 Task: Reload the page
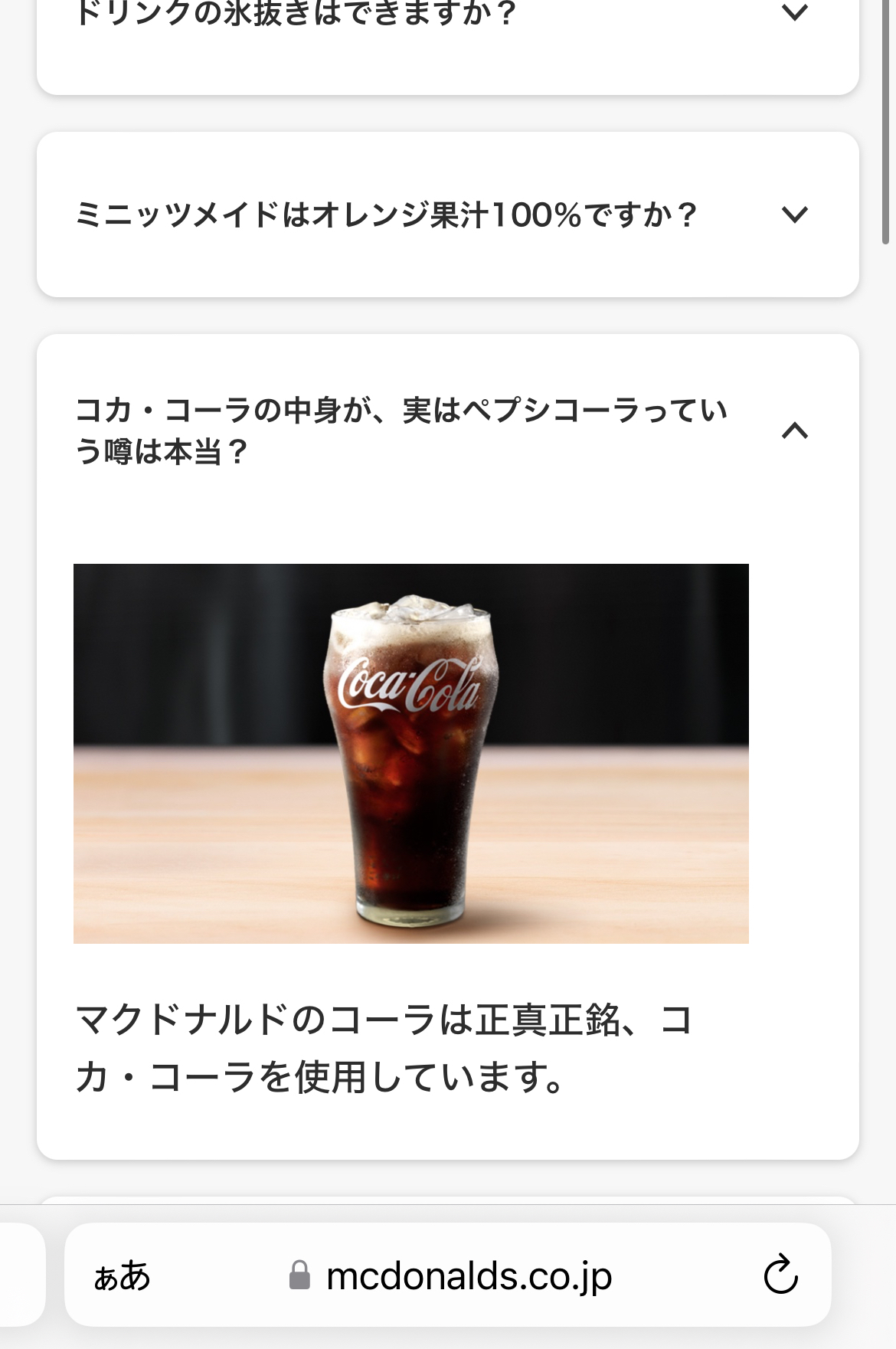[x=780, y=1275]
